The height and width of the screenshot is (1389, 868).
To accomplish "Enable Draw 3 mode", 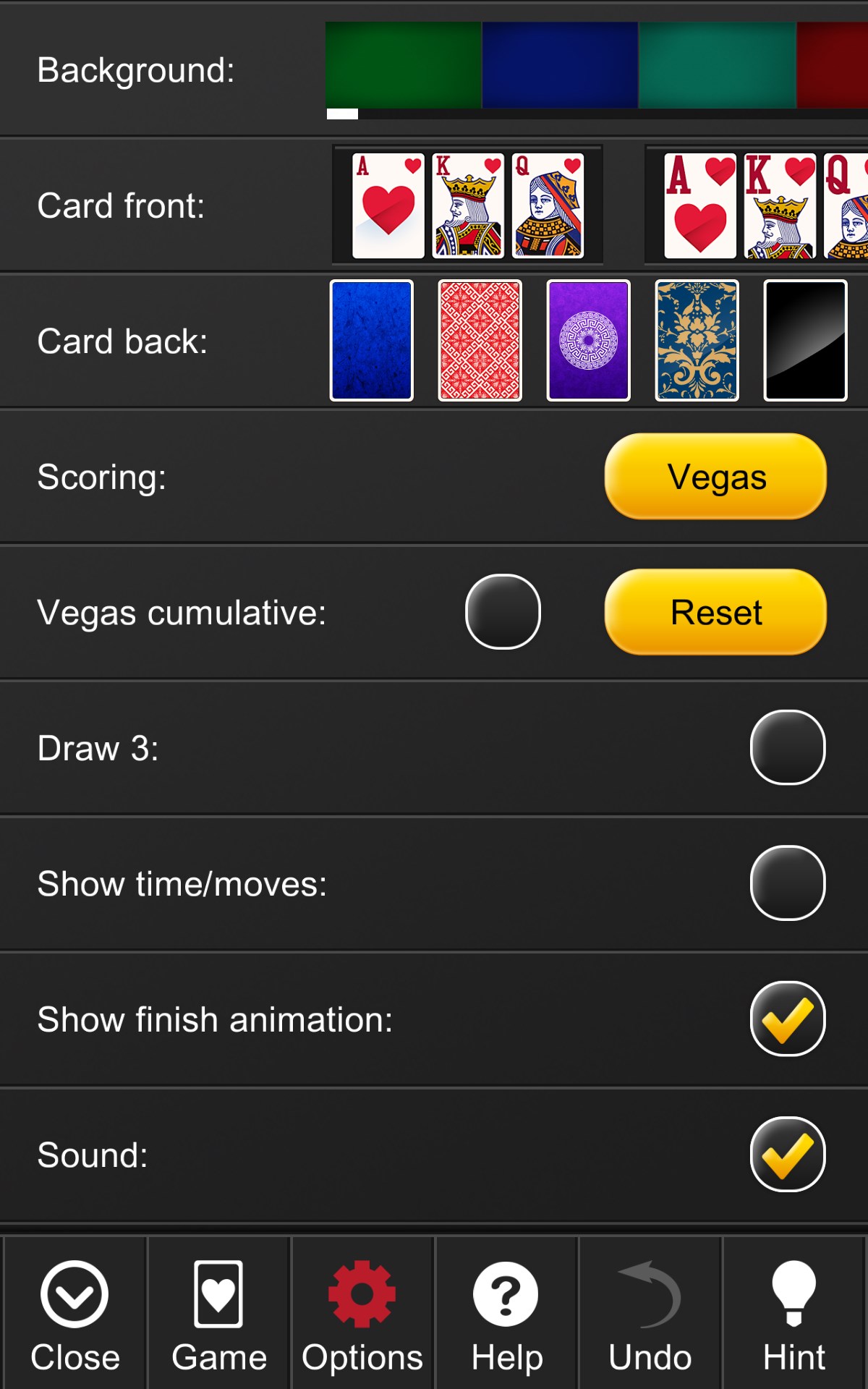I will 788,748.
